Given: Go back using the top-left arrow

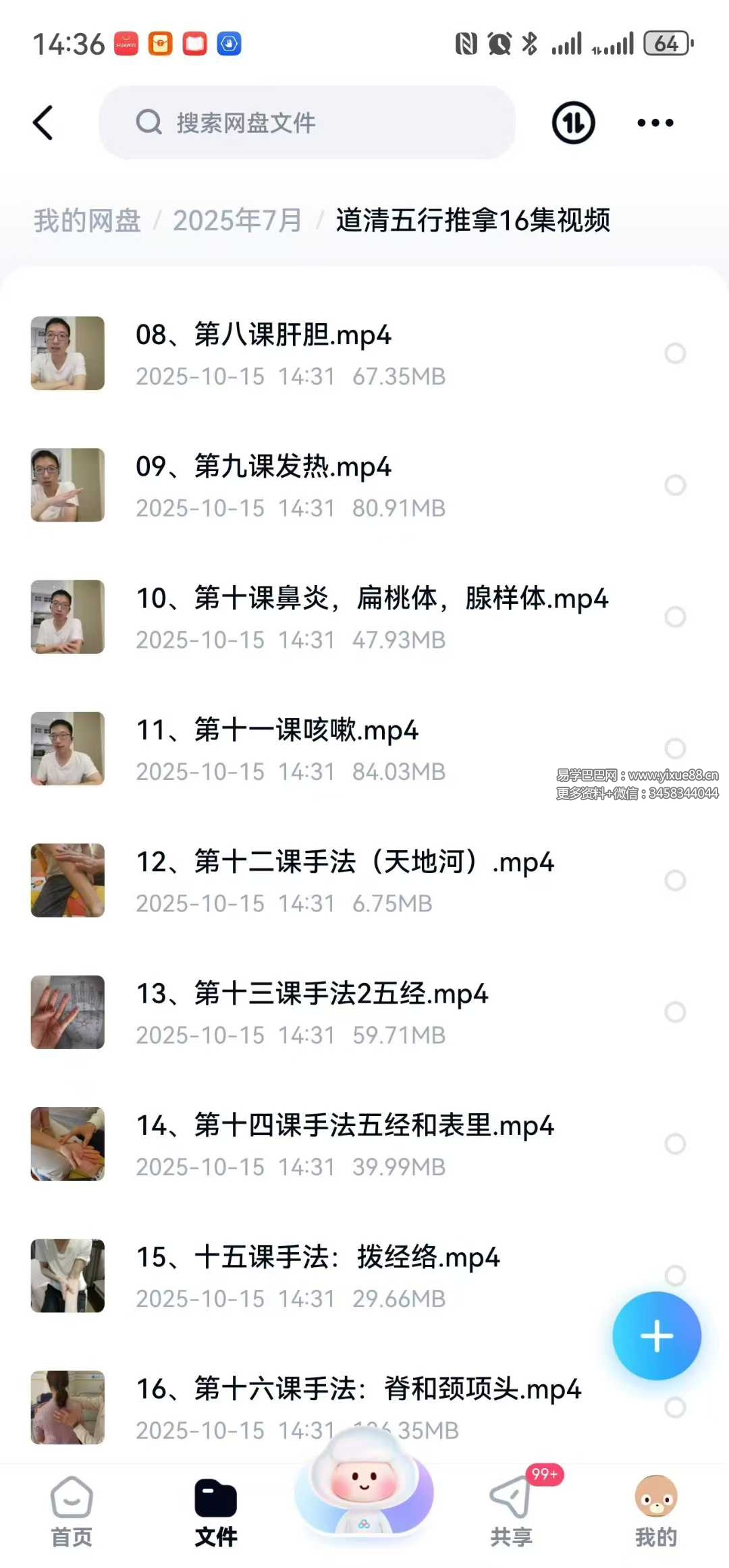Looking at the screenshot, I should pos(43,123).
